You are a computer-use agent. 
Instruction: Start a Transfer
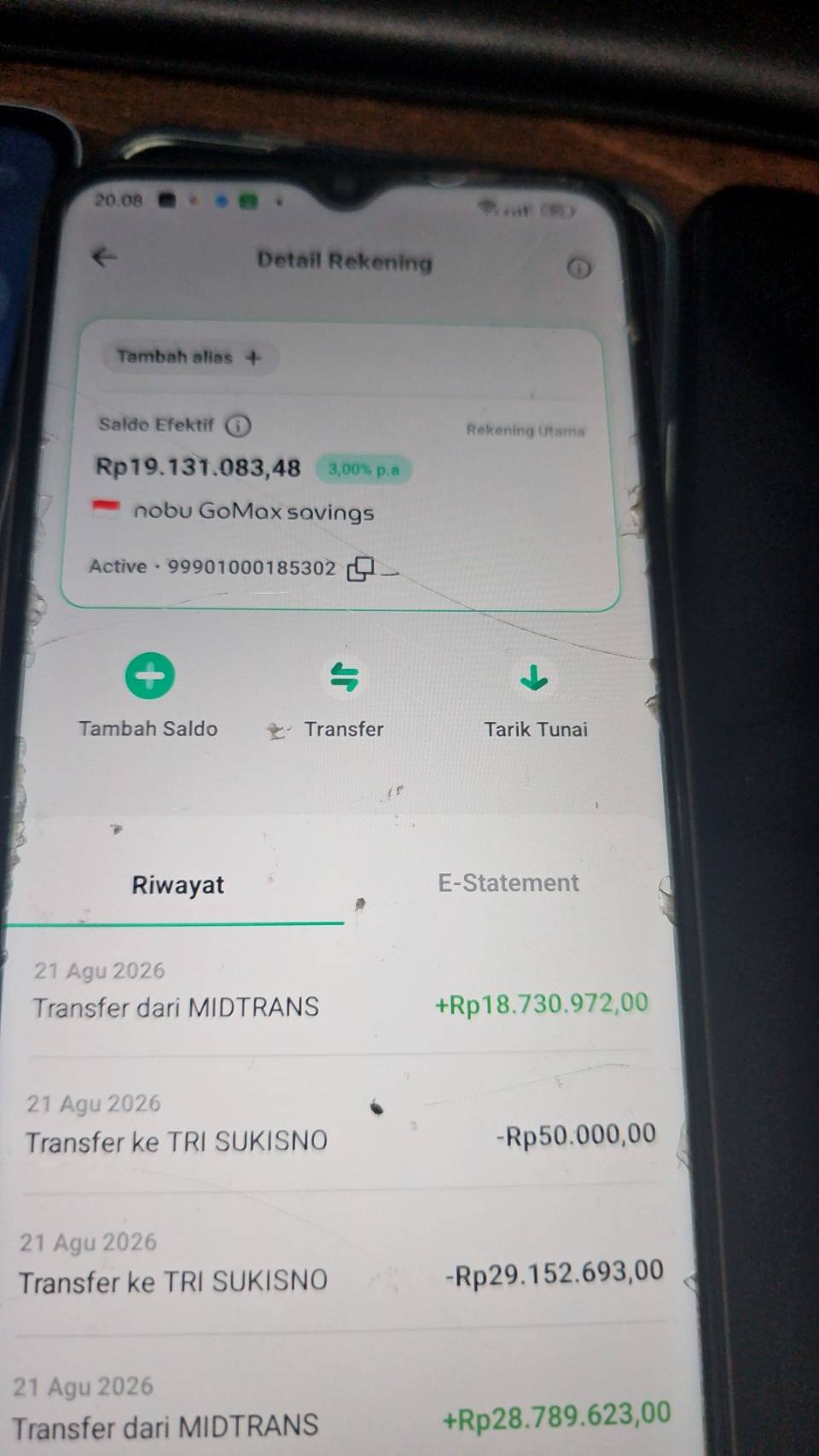[x=344, y=698]
